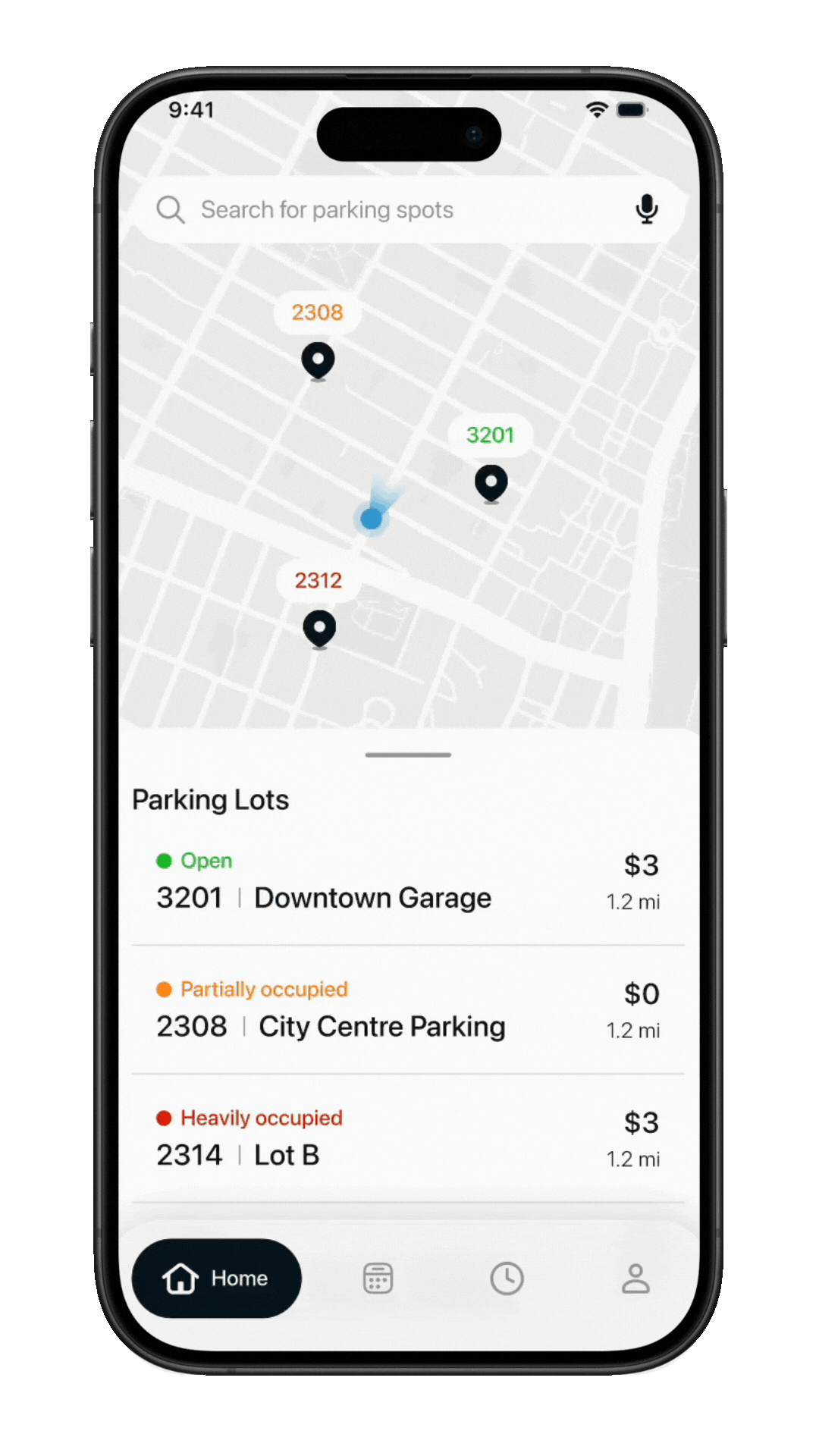Open Lot B parking details
Viewport: 819px width, 1456px height.
[x=408, y=1139]
